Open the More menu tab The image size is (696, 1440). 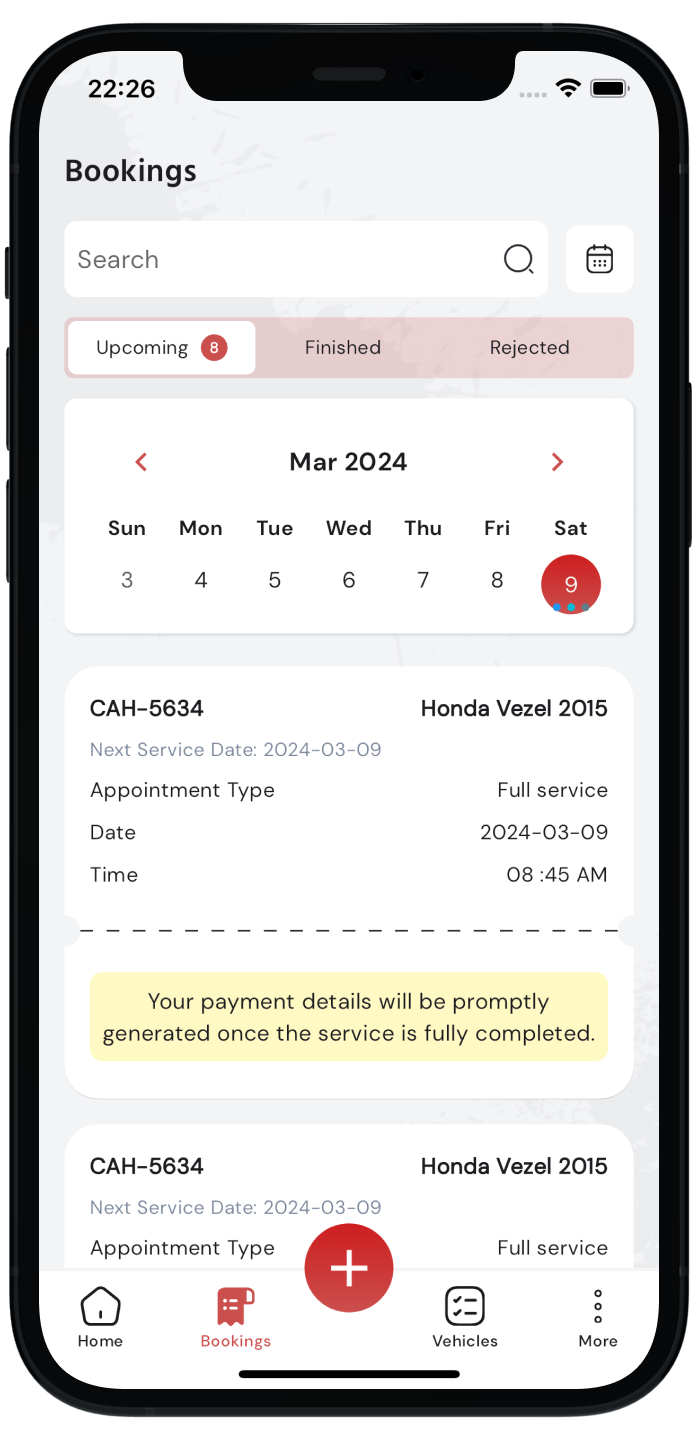598,1318
